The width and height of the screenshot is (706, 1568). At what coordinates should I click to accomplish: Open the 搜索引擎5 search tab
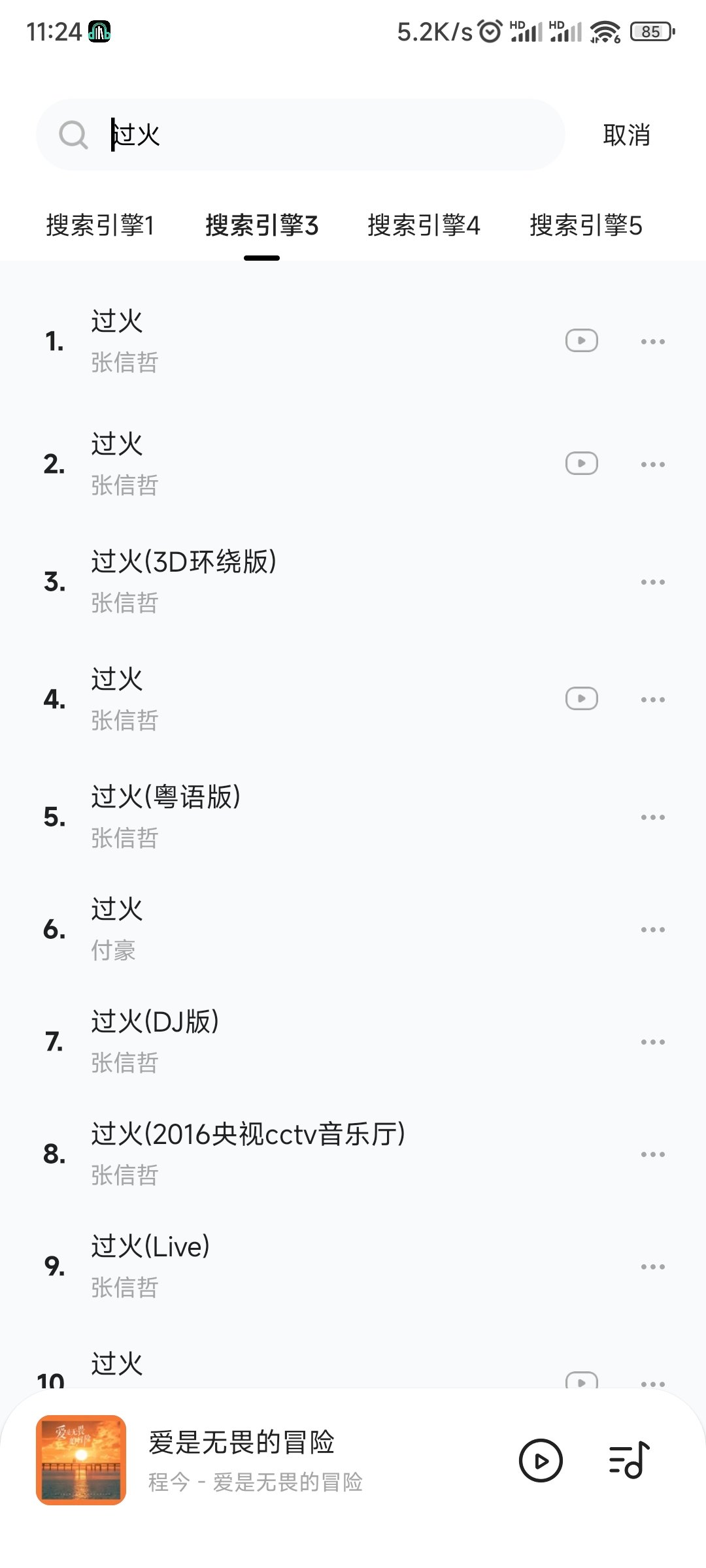(x=586, y=225)
